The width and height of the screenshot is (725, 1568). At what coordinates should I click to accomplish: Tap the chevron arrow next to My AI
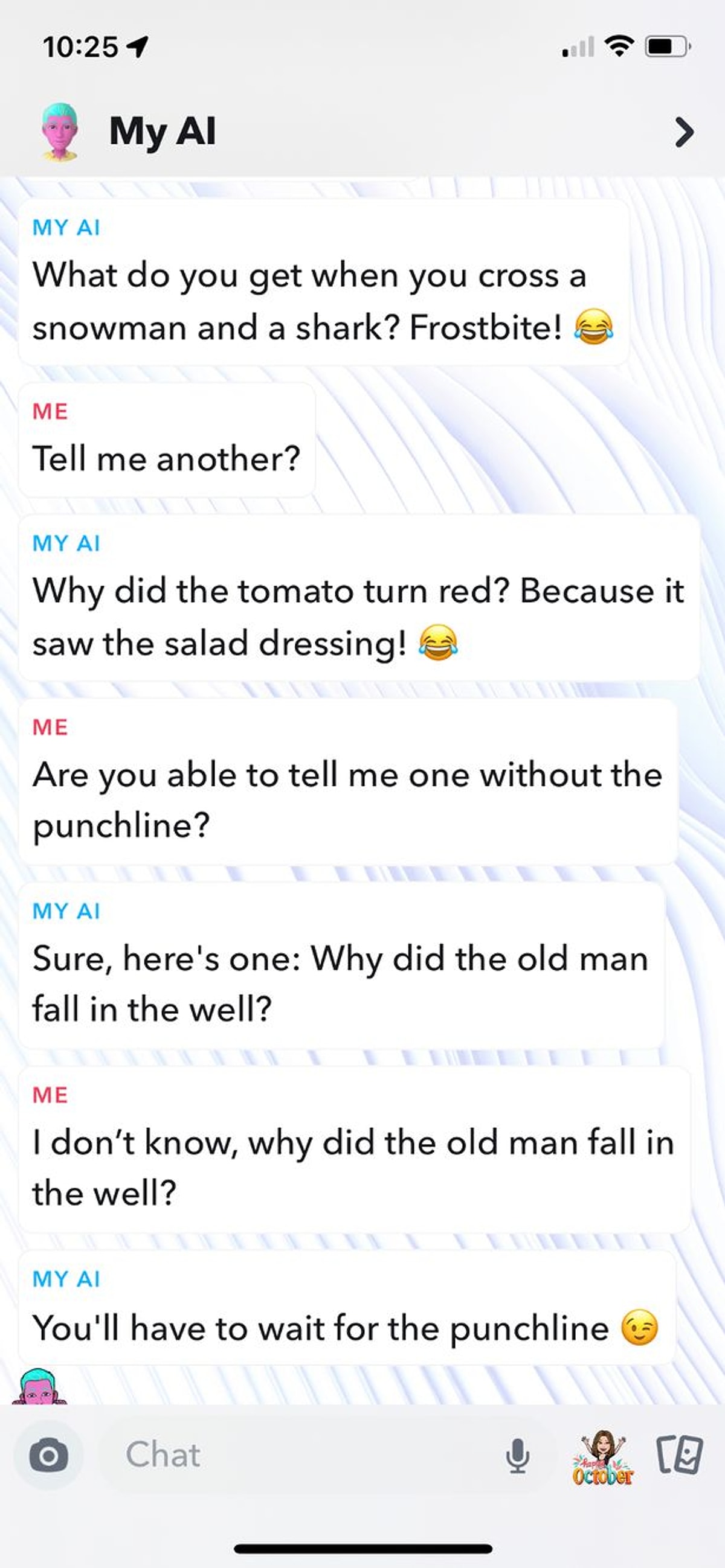pyautogui.click(x=684, y=132)
